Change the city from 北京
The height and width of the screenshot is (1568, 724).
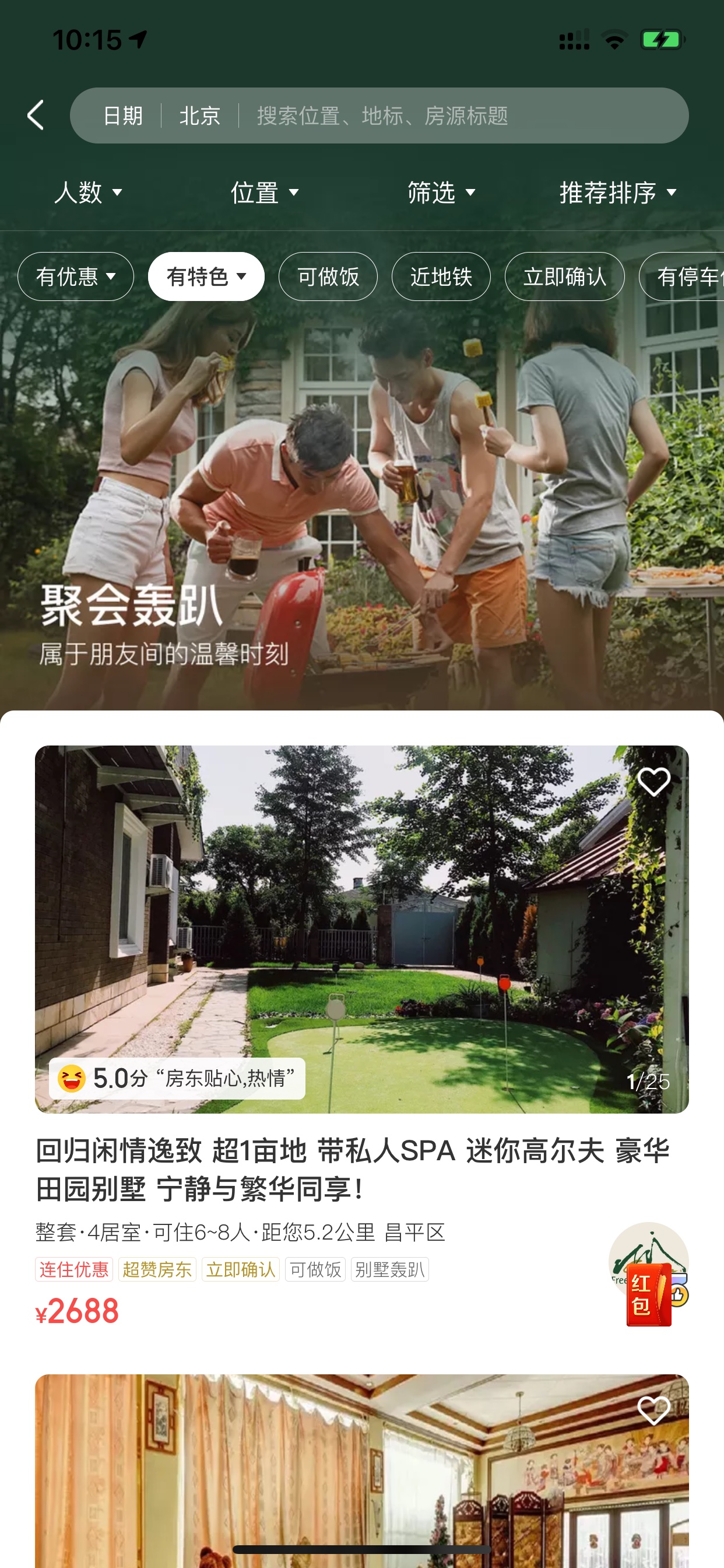pos(199,115)
